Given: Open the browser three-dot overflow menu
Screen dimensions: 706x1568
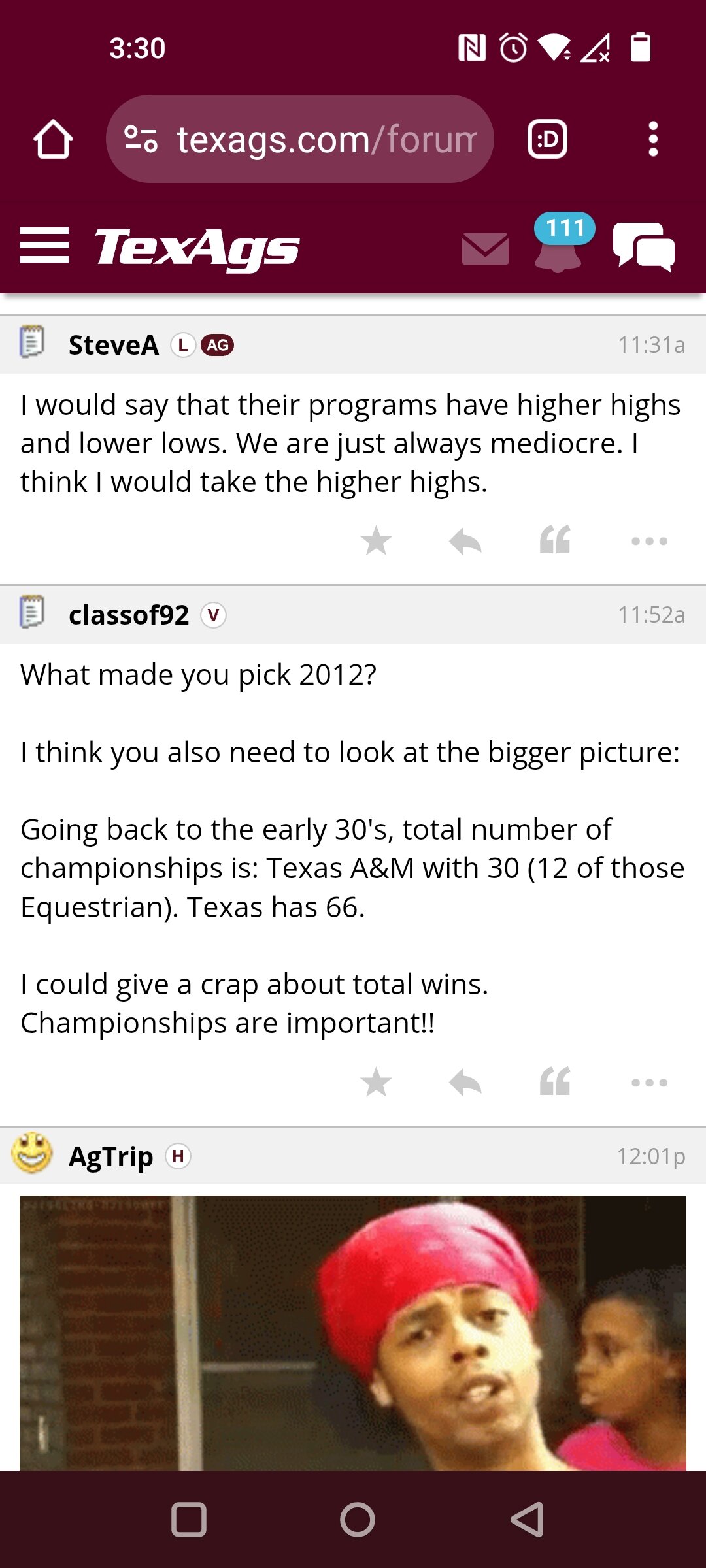Looking at the screenshot, I should click(652, 139).
